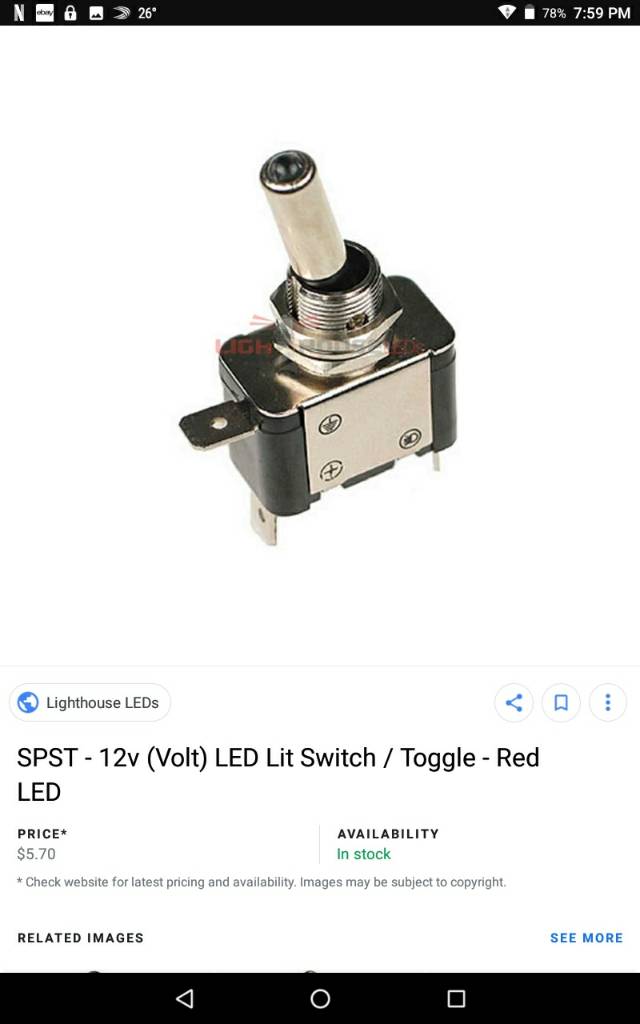View the toggle switch image full size

click(318, 346)
